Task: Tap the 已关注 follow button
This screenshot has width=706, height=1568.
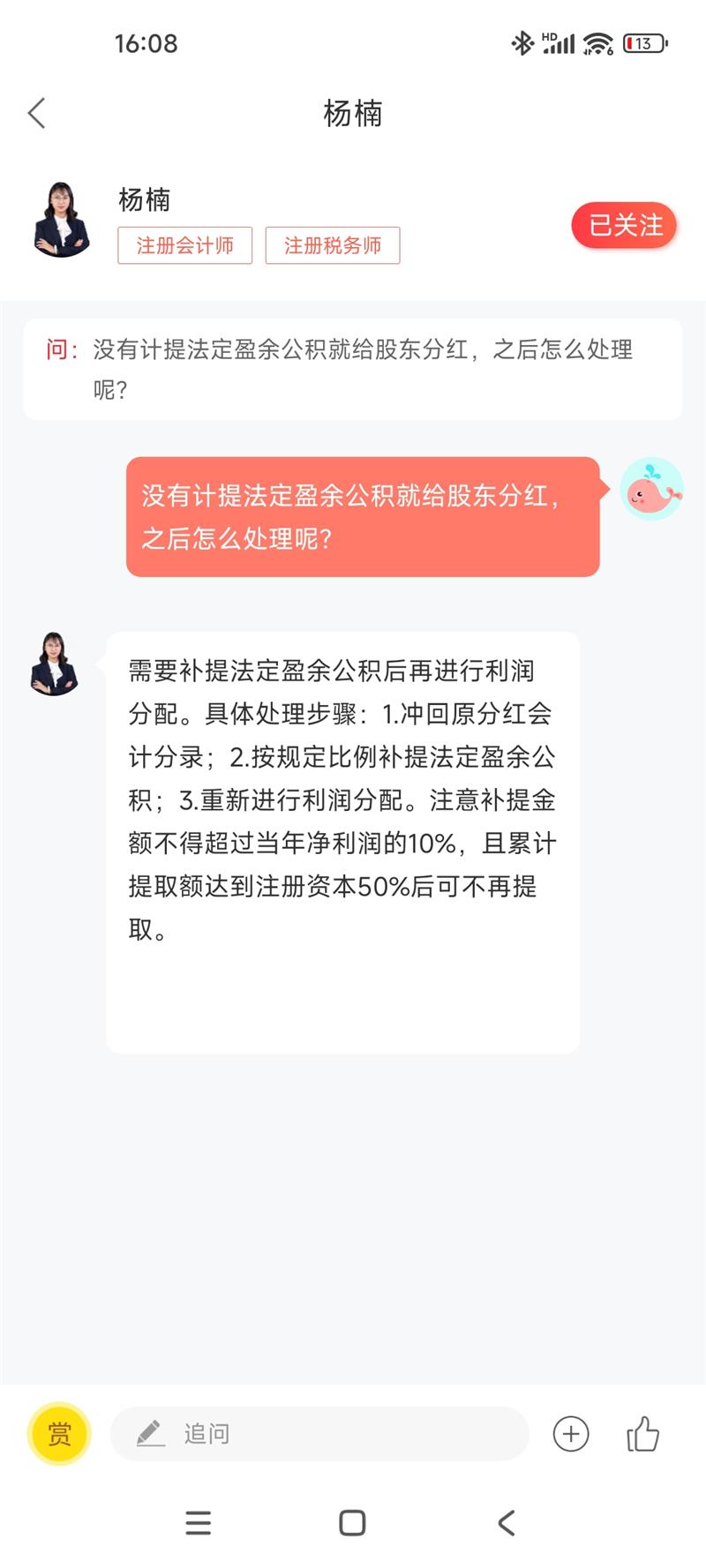Action: (625, 225)
